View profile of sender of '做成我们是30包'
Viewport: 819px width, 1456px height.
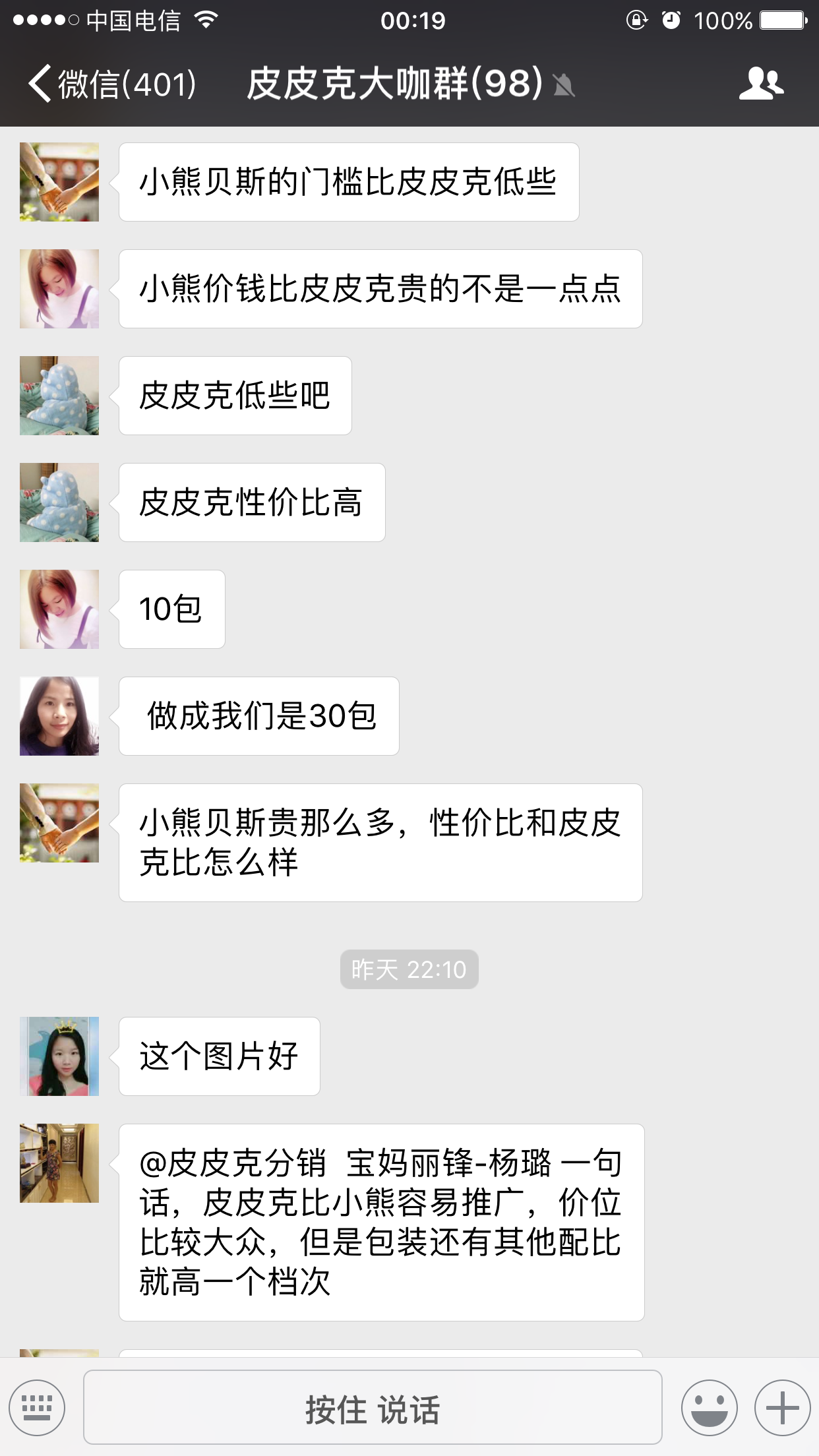[59, 716]
